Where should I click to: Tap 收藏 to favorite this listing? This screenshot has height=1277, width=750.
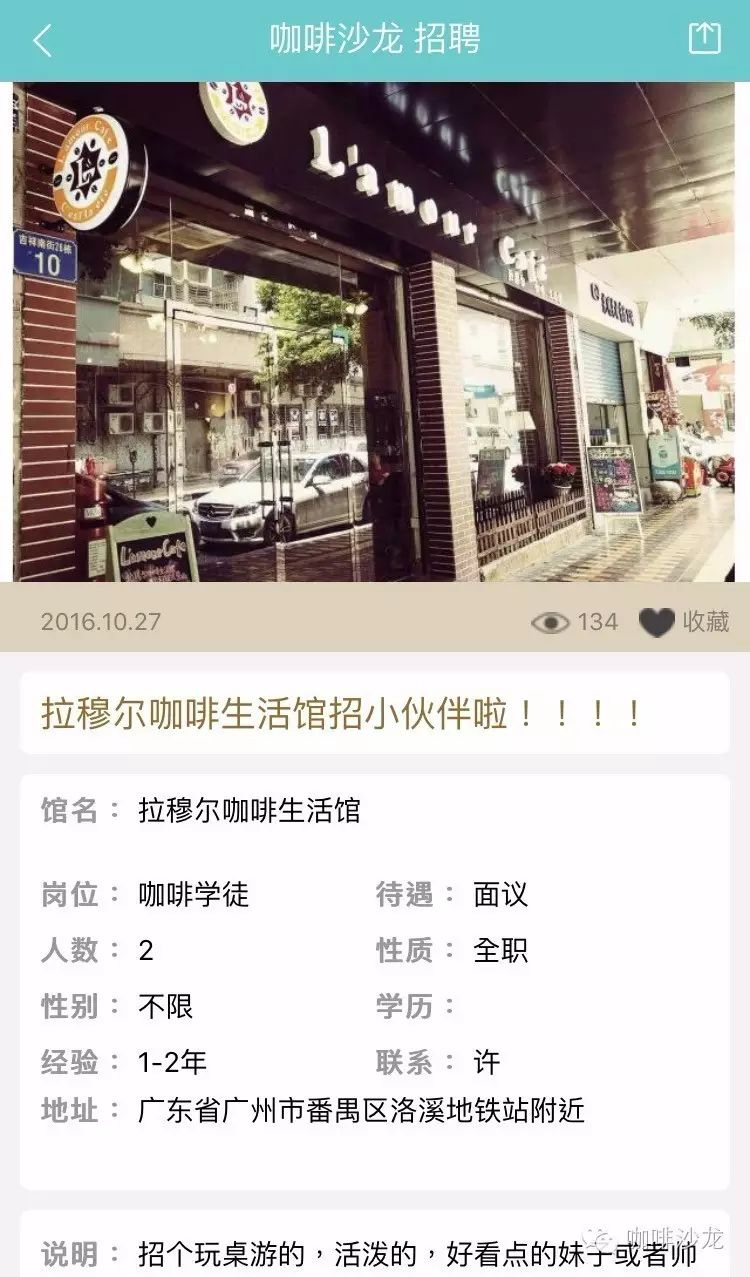684,622
